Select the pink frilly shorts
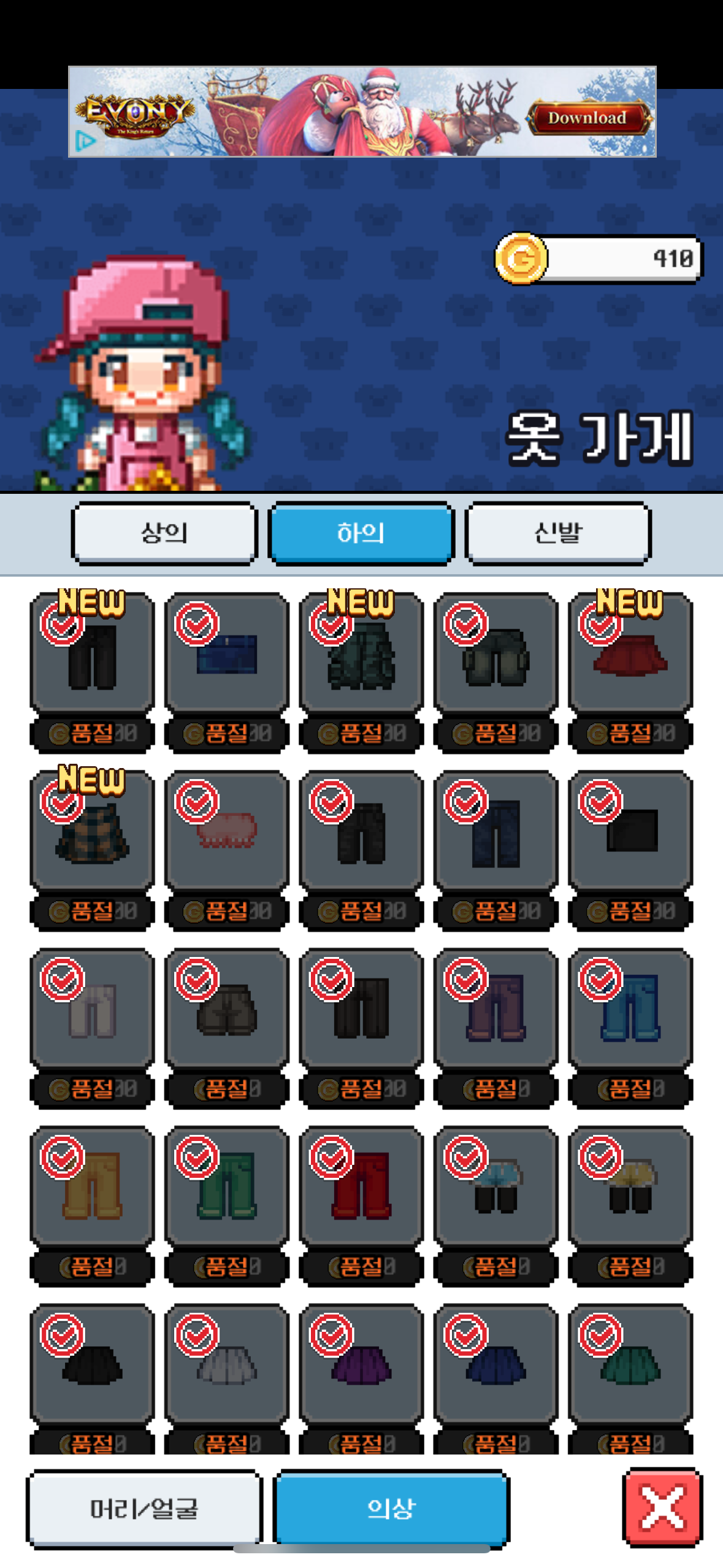 (x=227, y=832)
